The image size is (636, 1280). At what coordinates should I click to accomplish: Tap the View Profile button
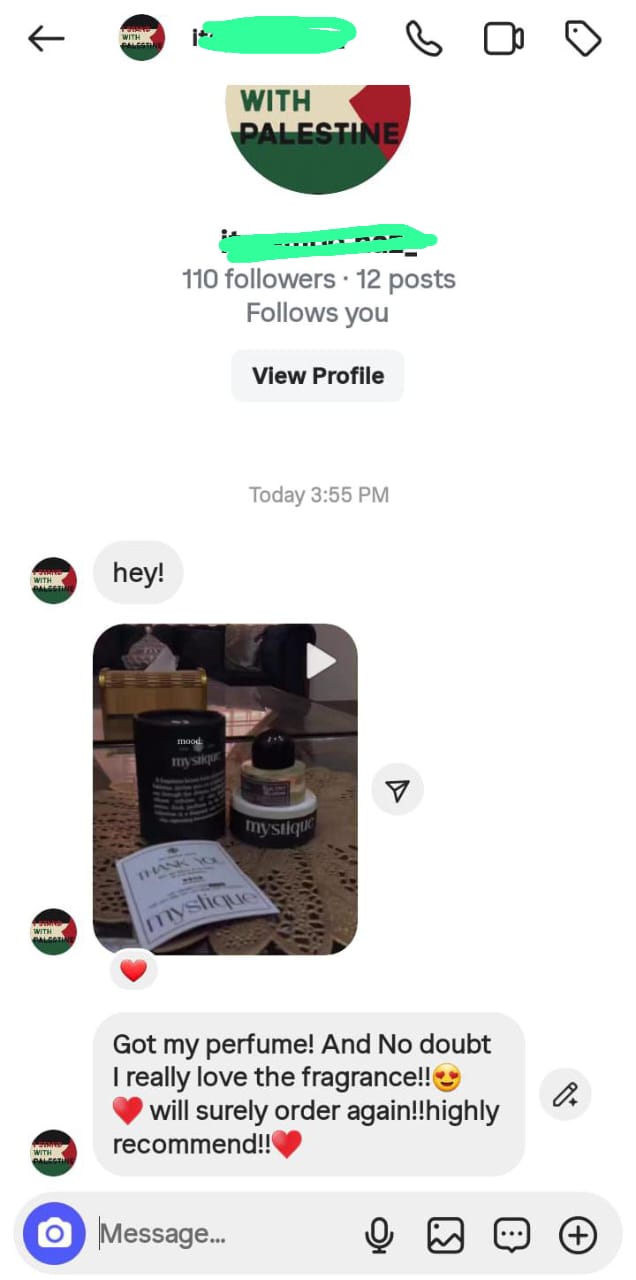coord(317,376)
